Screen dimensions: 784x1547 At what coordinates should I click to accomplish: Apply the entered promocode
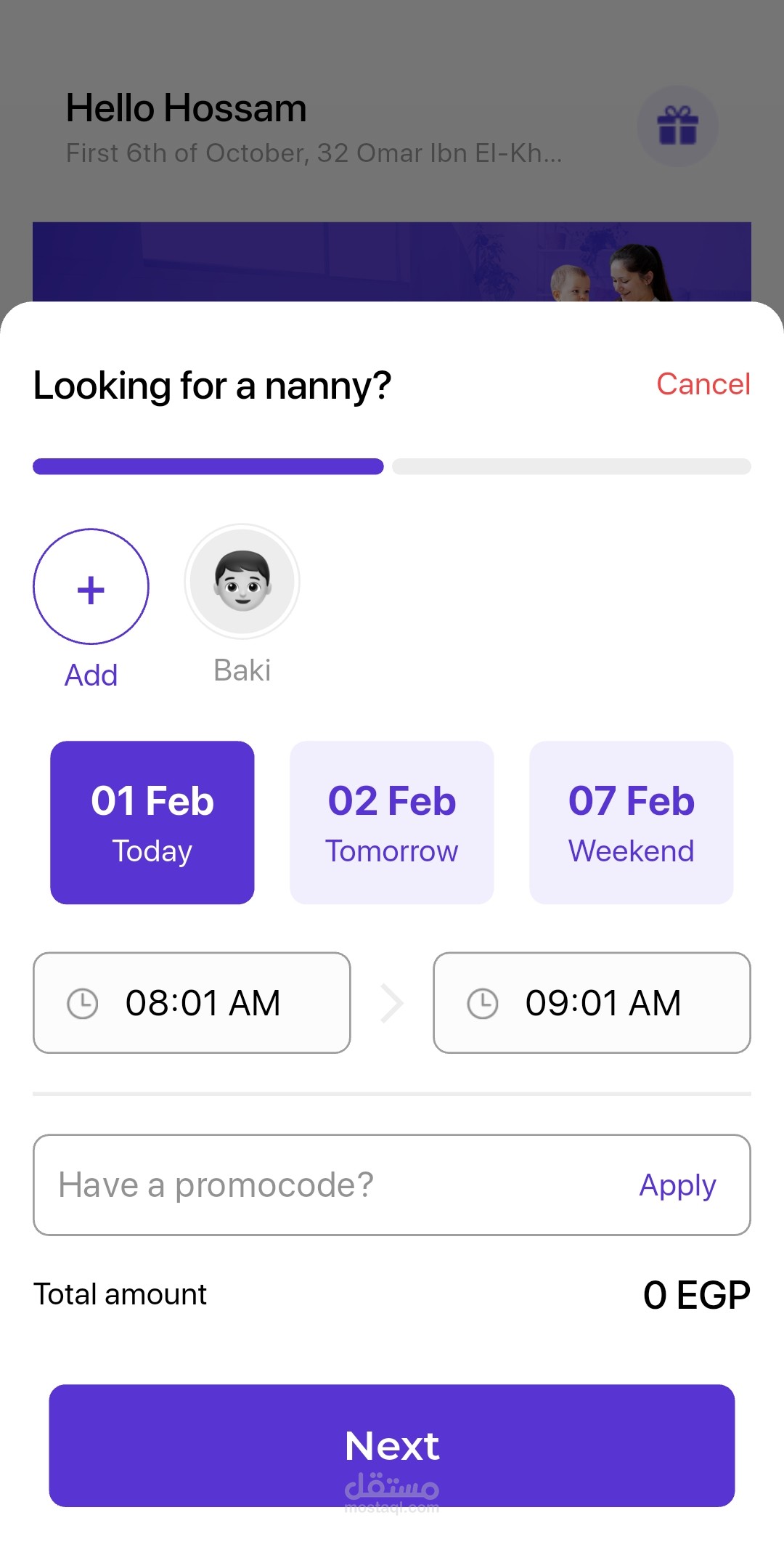pyautogui.click(x=677, y=1185)
